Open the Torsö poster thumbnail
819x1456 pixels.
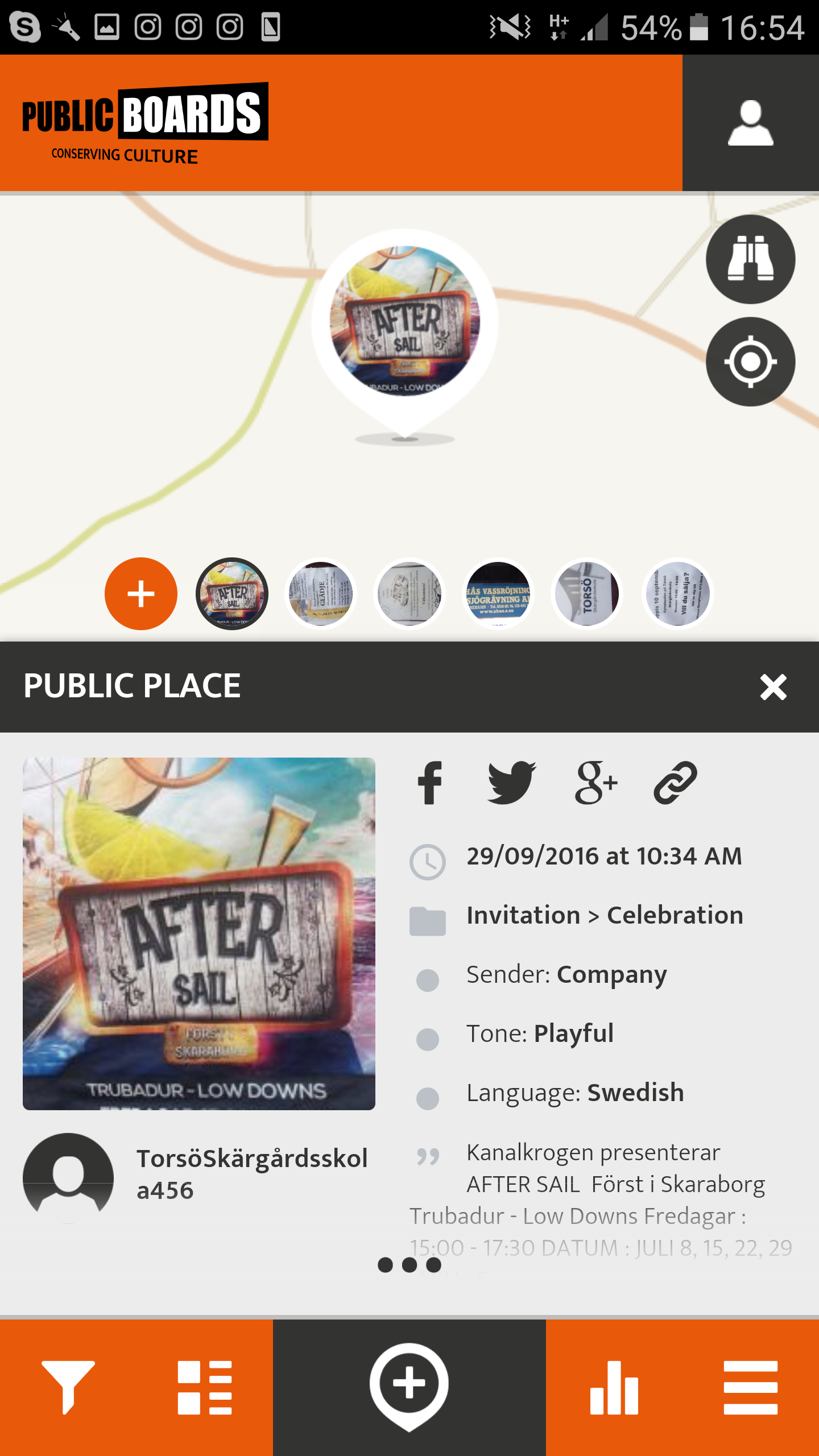coord(587,594)
